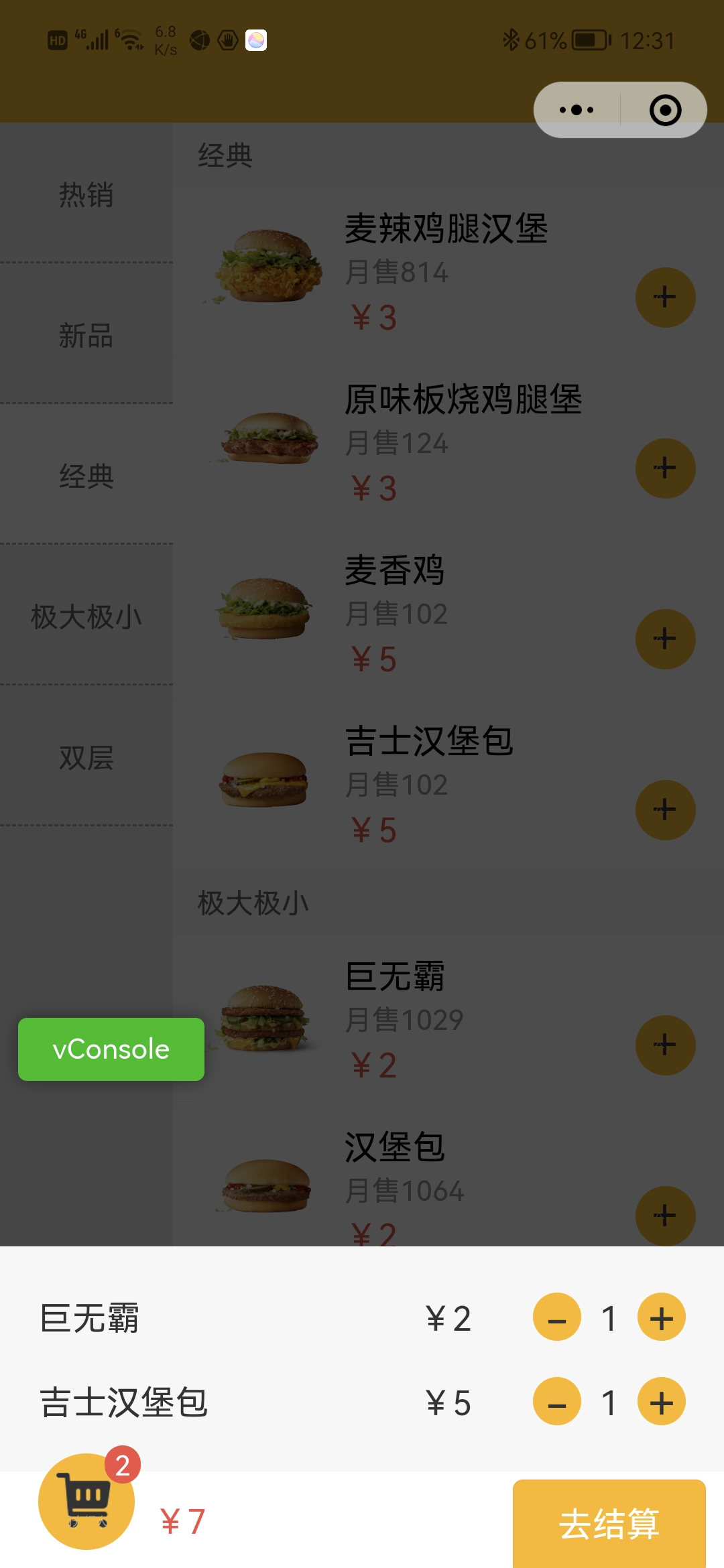Switch to the 热销 category
Image resolution: width=724 pixels, height=1568 pixels.
click(x=86, y=195)
